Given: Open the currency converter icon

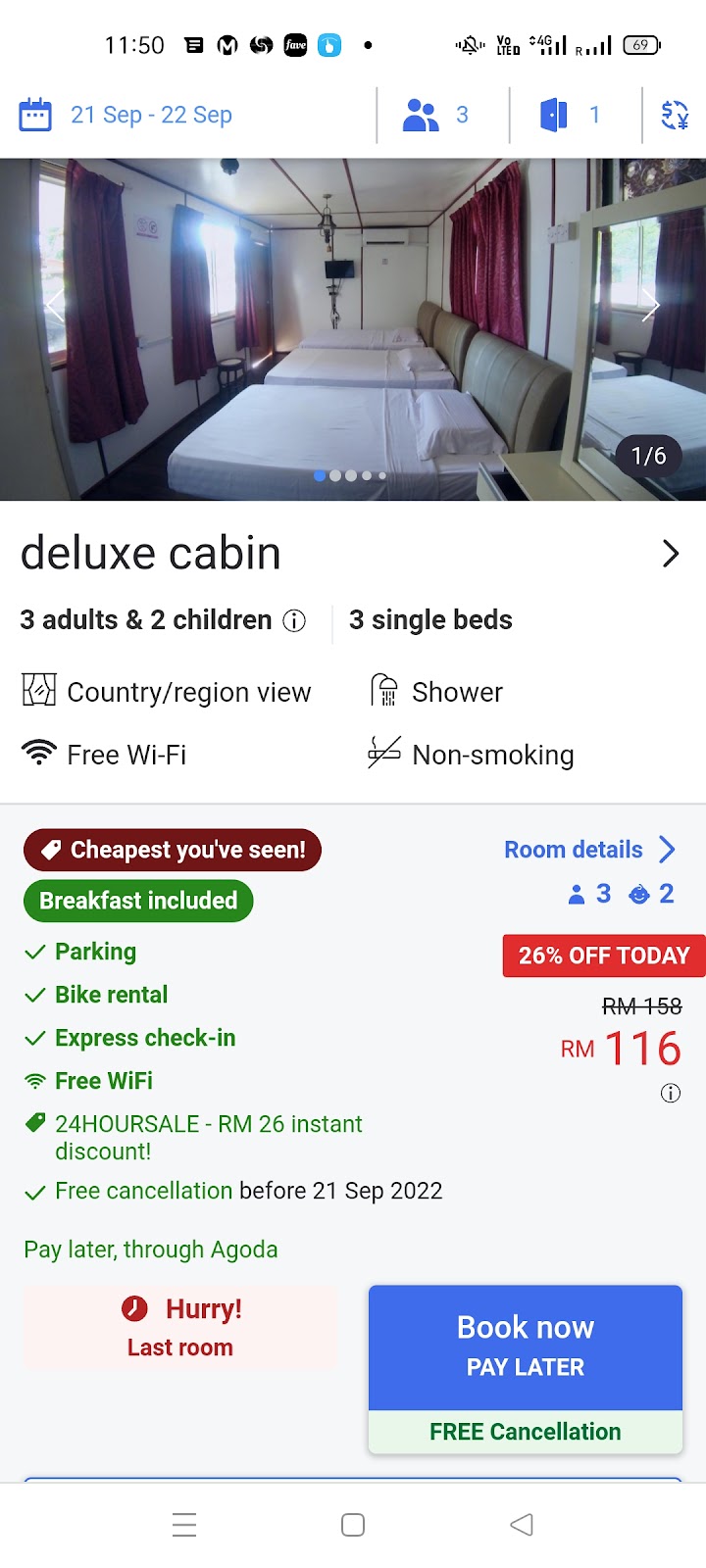Looking at the screenshot, I should coord(675,115).
